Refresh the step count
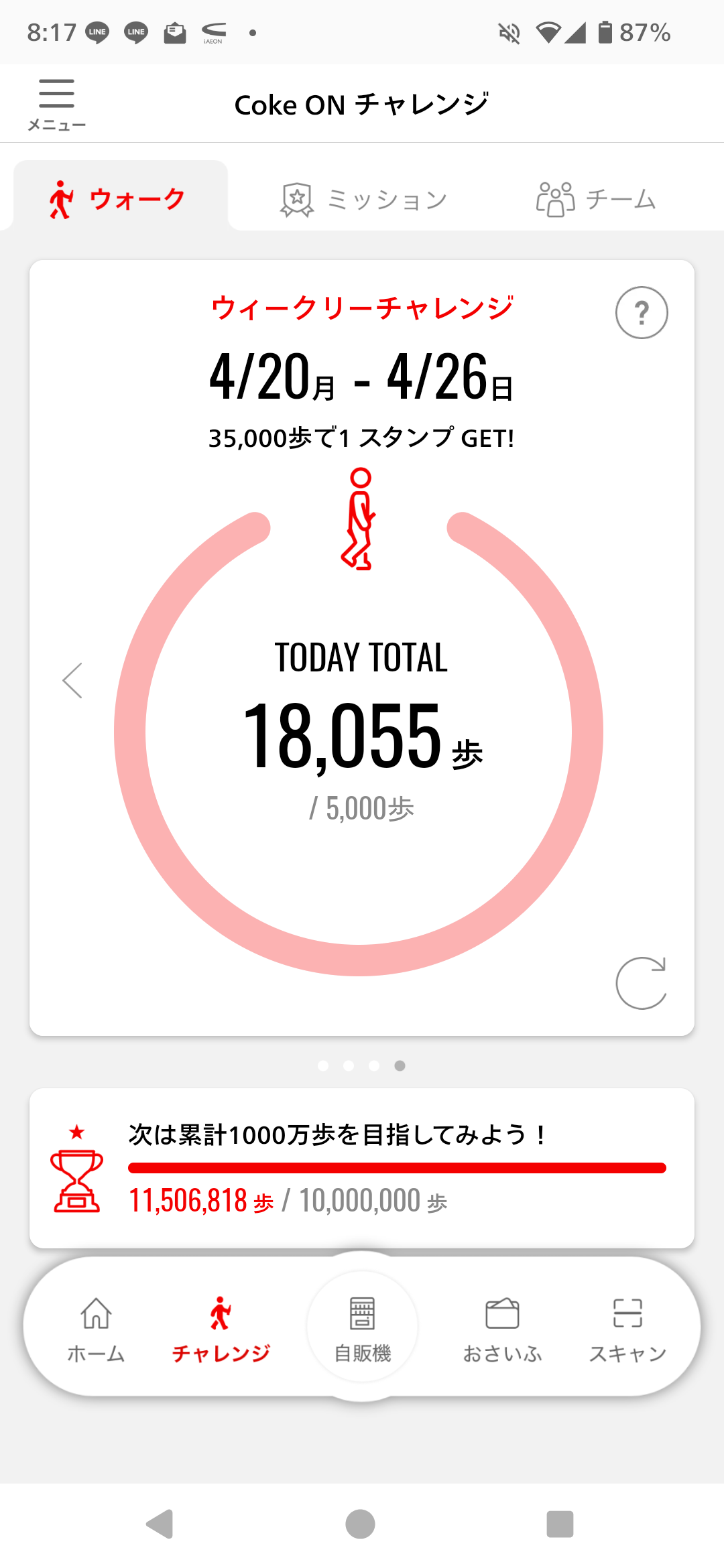This screenshot has height=1568, width=724. tap(642, 983)
